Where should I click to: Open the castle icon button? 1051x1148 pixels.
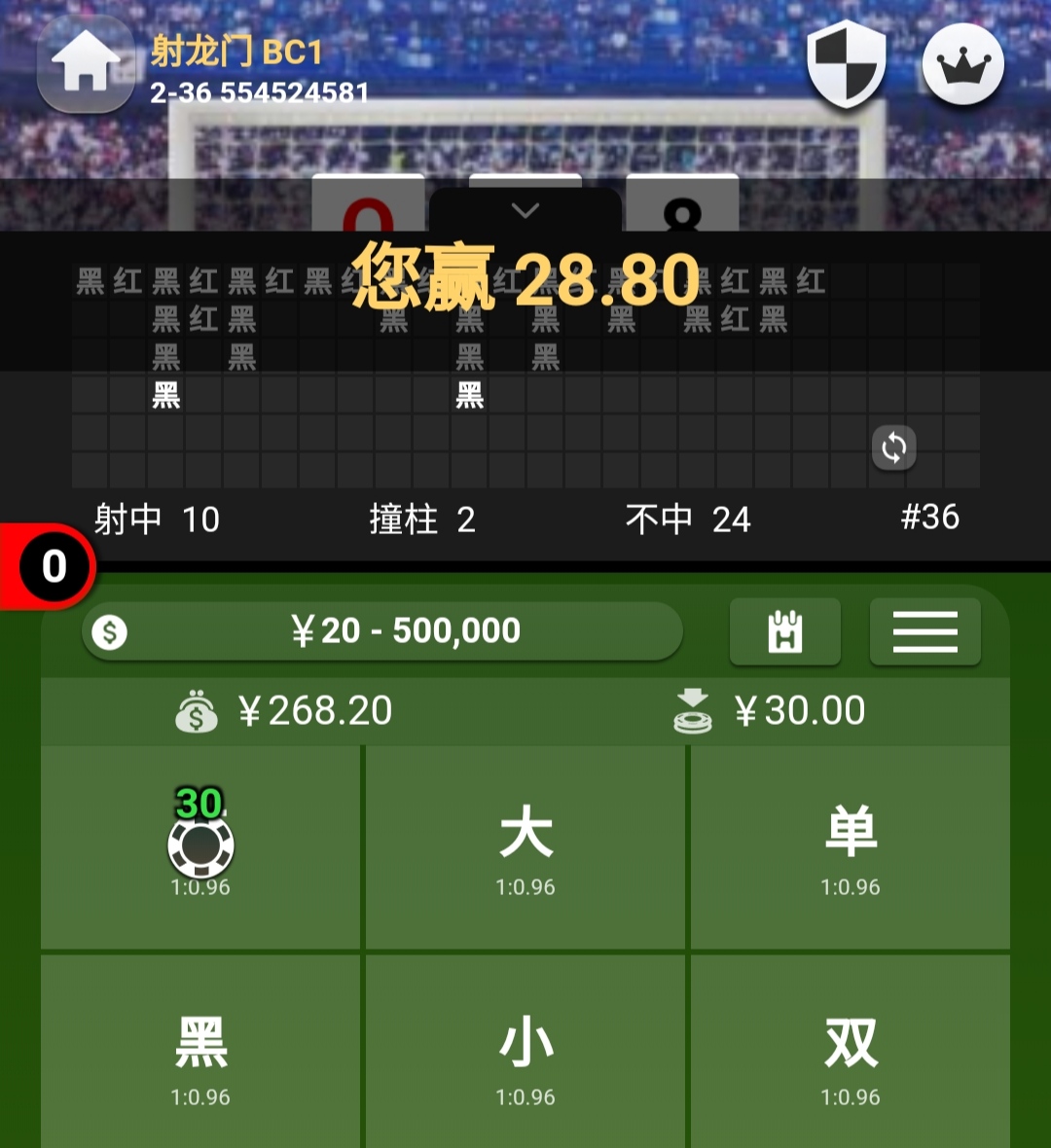[x=784, y=631]
